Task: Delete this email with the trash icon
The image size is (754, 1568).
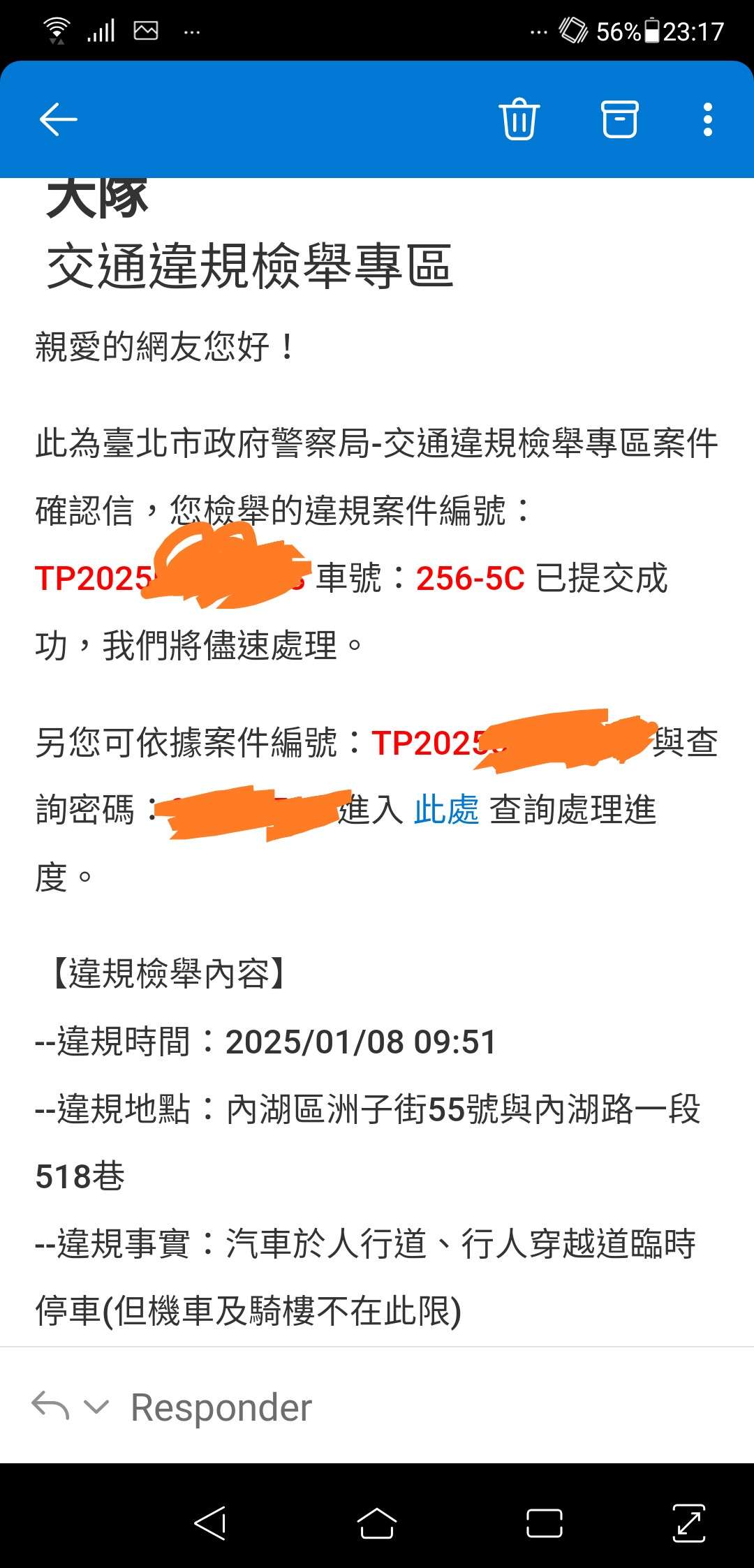Action: pyautogui.click(x=519, y=119)
